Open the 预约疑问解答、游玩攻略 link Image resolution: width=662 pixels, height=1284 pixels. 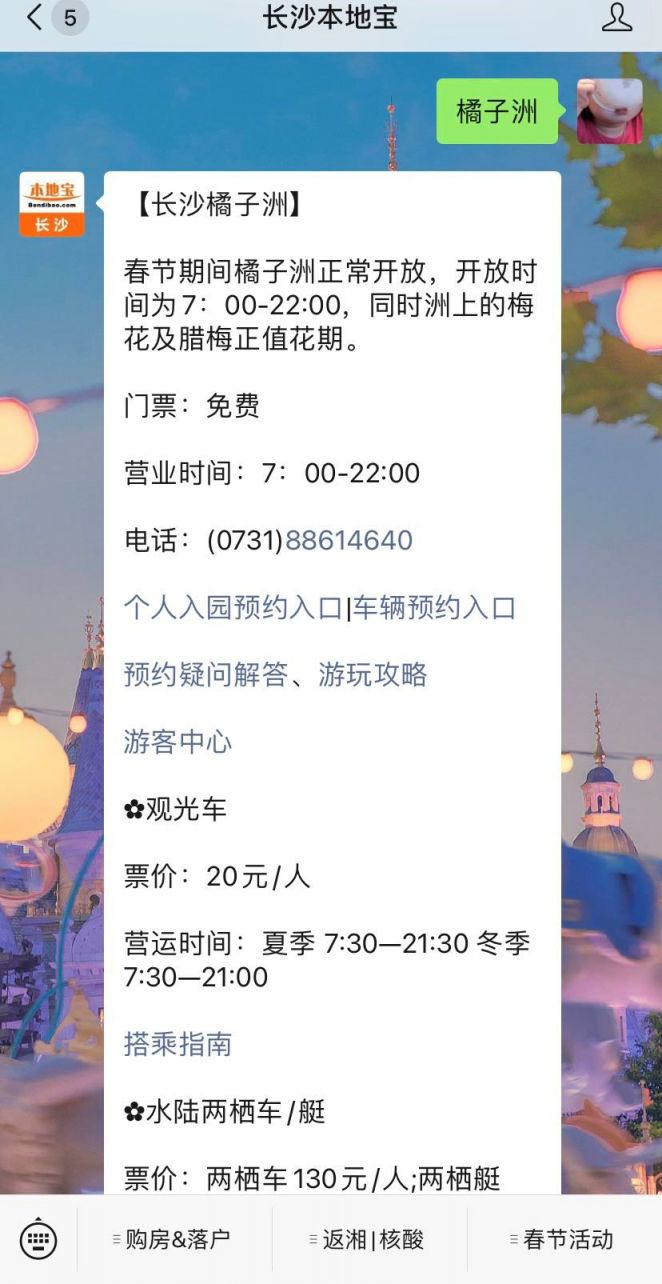click(x=275, y=675)
